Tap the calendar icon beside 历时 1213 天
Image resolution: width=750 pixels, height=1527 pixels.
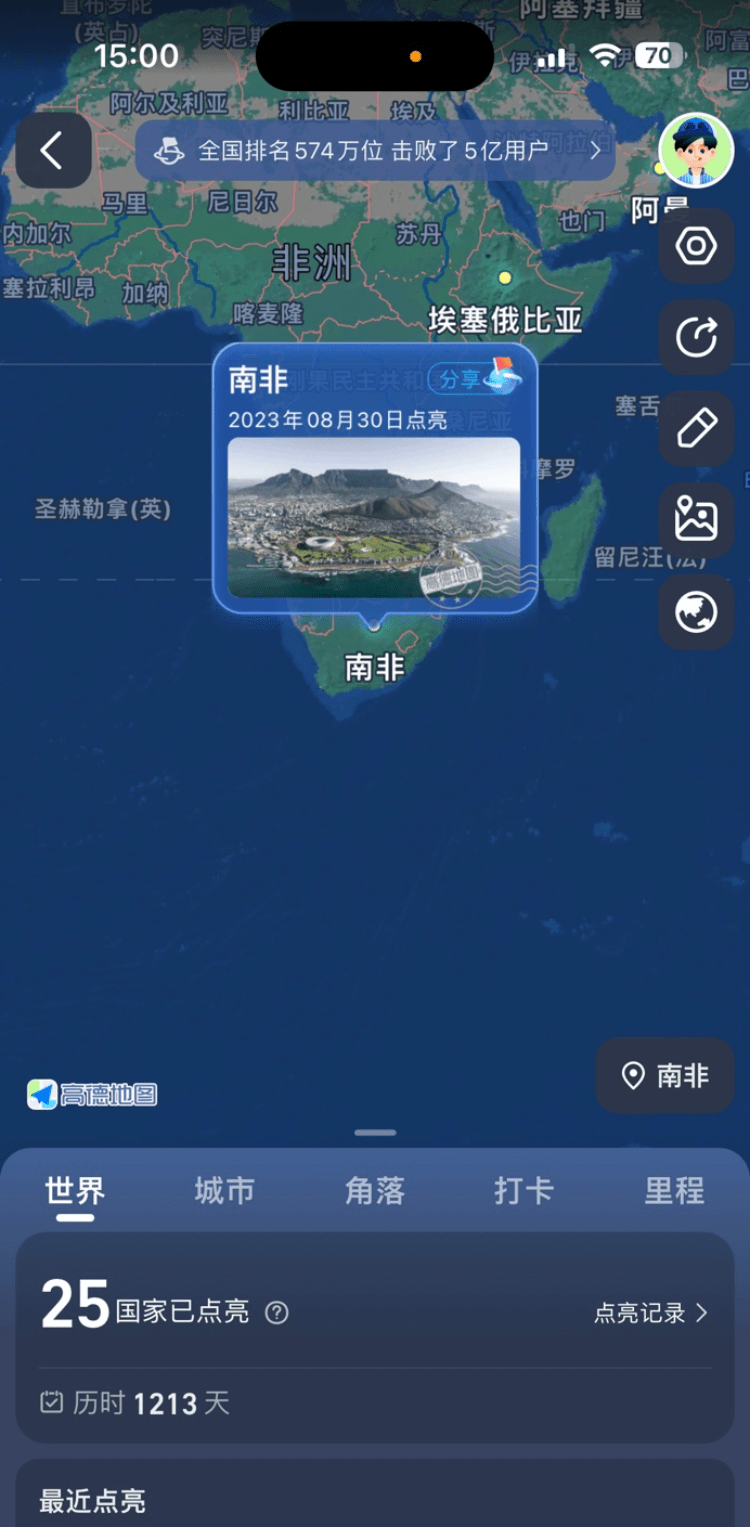click(x=51, y=1403)
